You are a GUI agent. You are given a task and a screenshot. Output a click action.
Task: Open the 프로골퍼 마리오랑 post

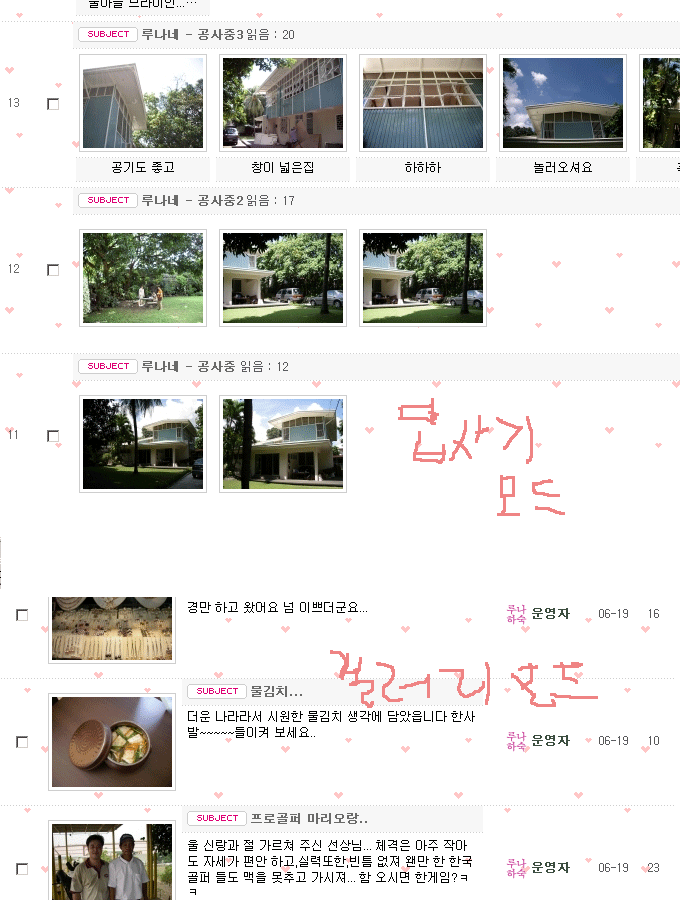[308, 818]
